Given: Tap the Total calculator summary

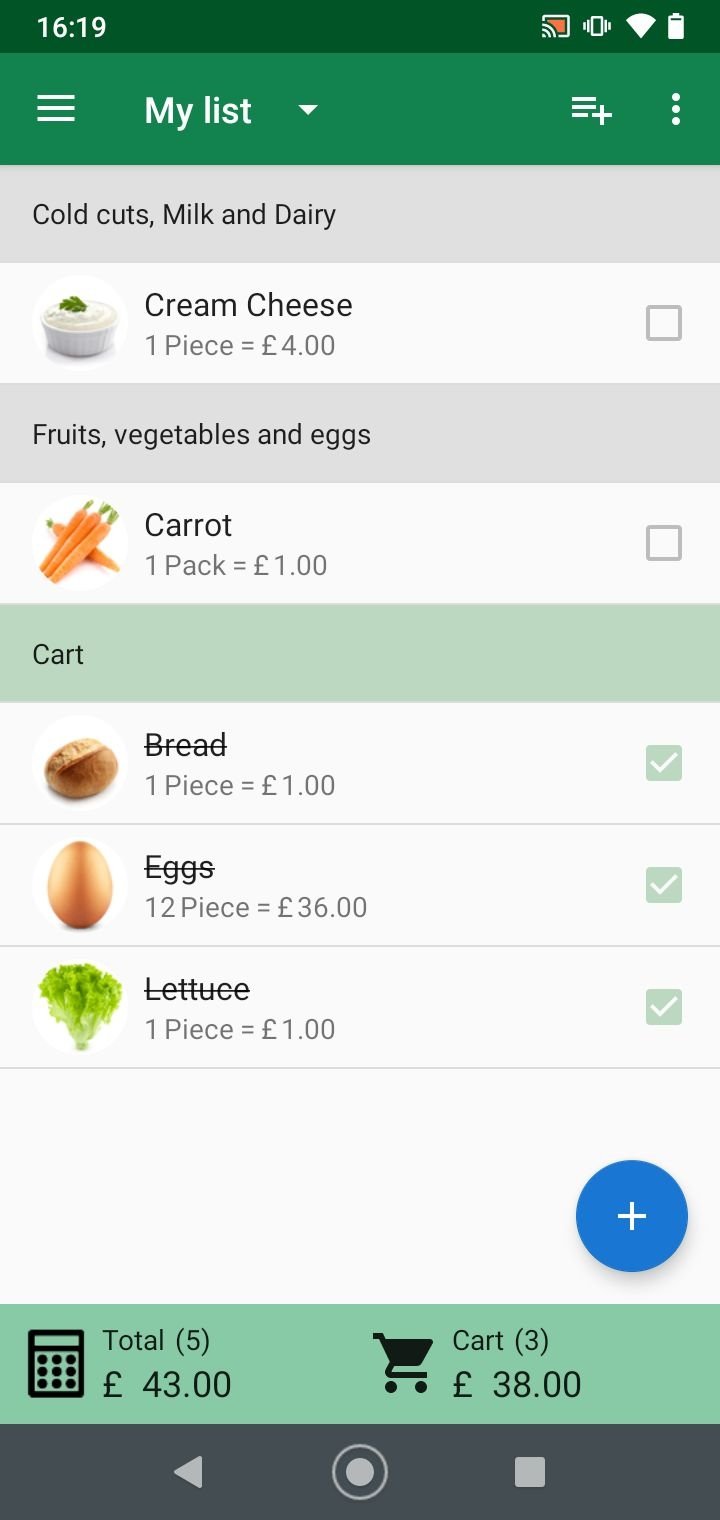Looking at the screenshot, I should pos(130,1363).
